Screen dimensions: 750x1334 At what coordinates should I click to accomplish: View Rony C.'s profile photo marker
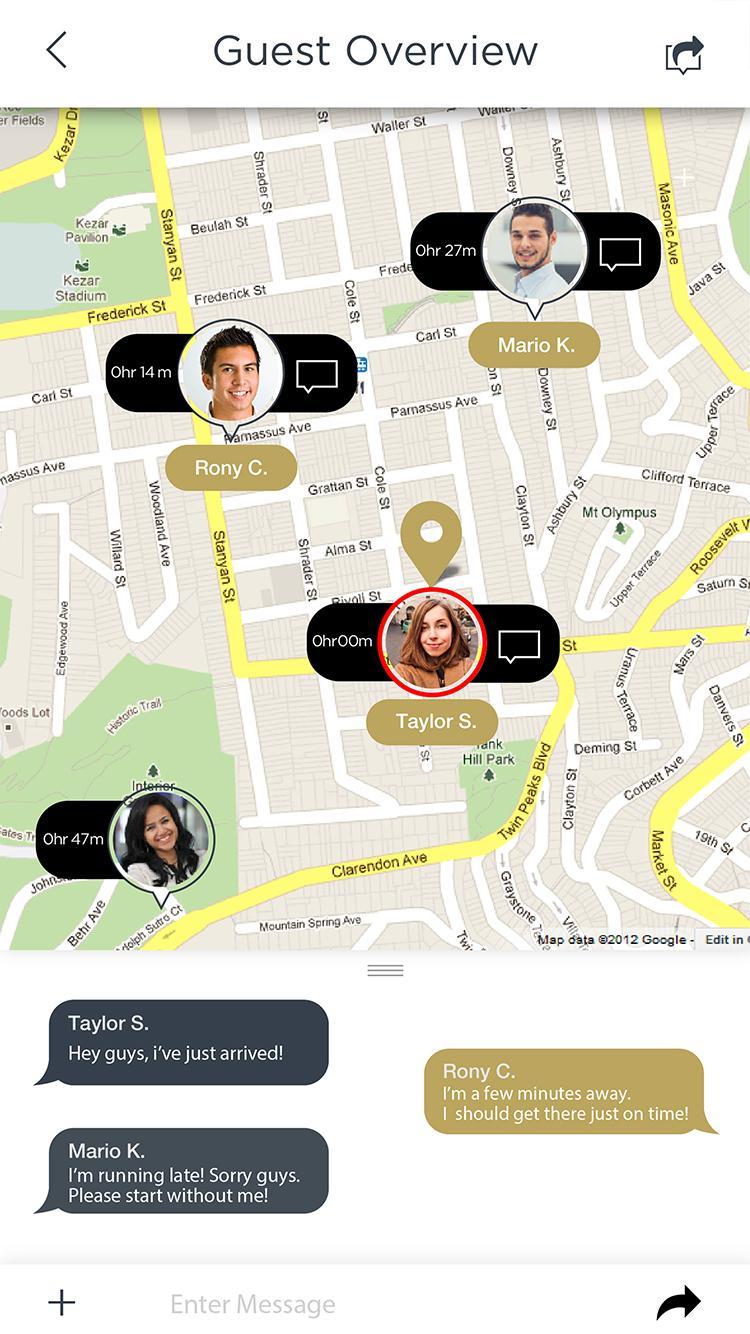pyautogui.click(x=231, y=373)
